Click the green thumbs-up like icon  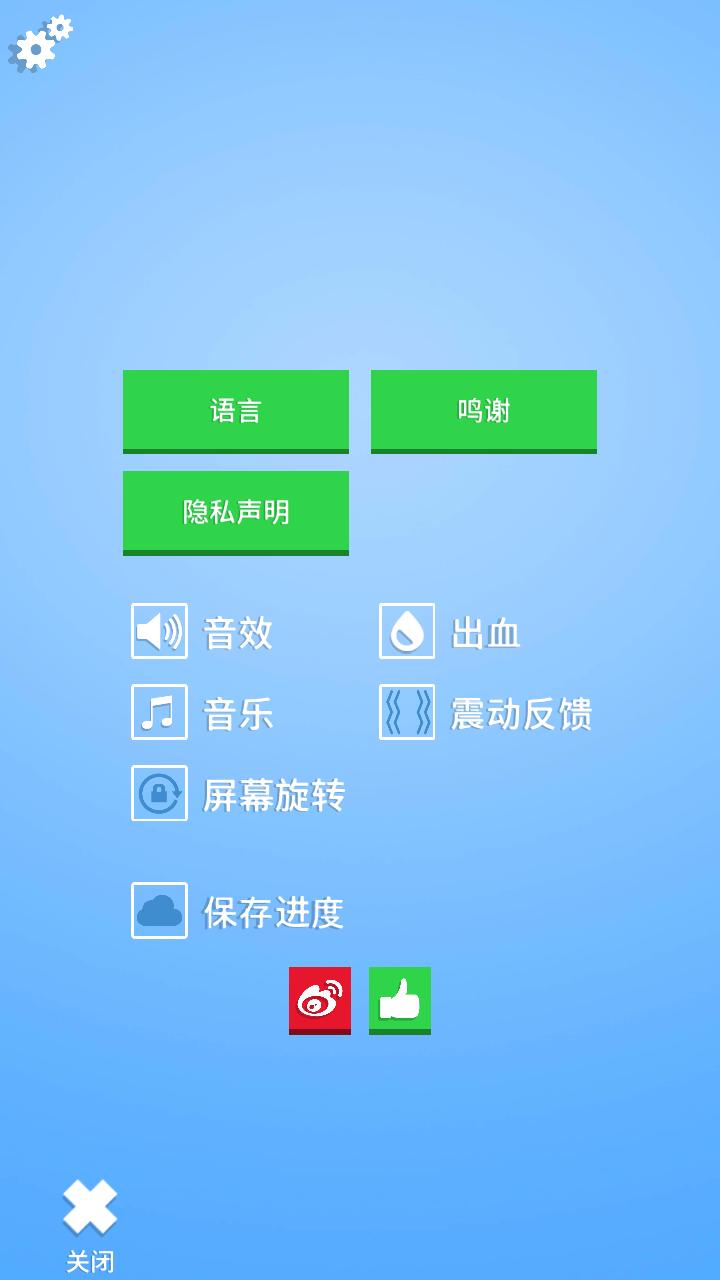400,1000
